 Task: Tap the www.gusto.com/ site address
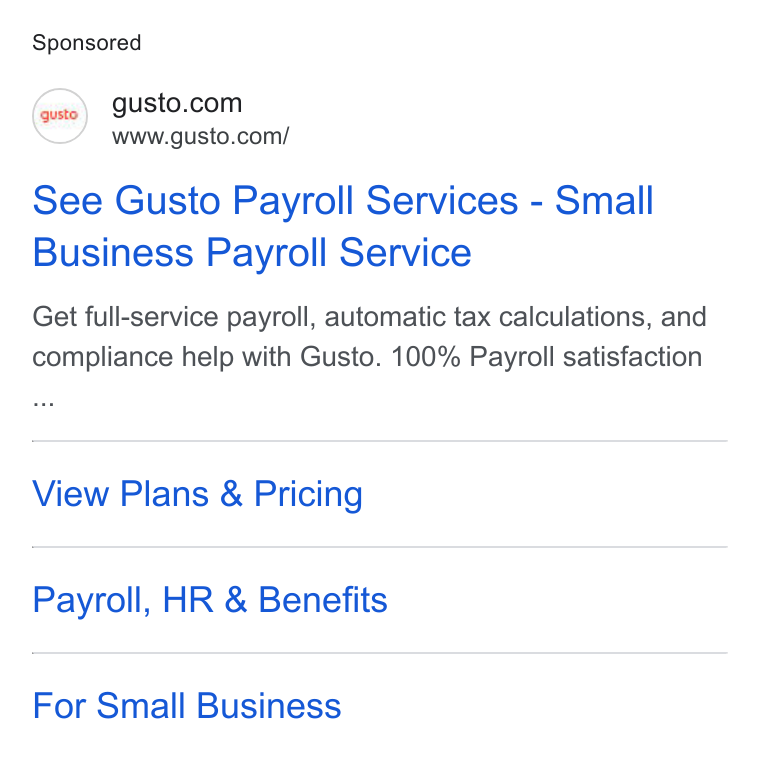coord(201,137)
